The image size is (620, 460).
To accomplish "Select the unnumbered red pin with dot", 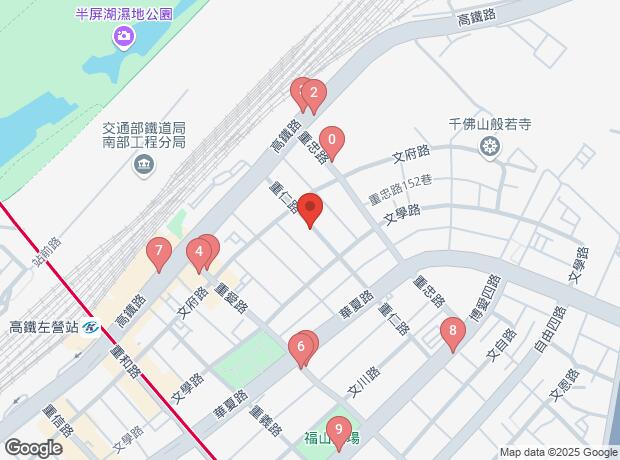I will pos(310,209).
